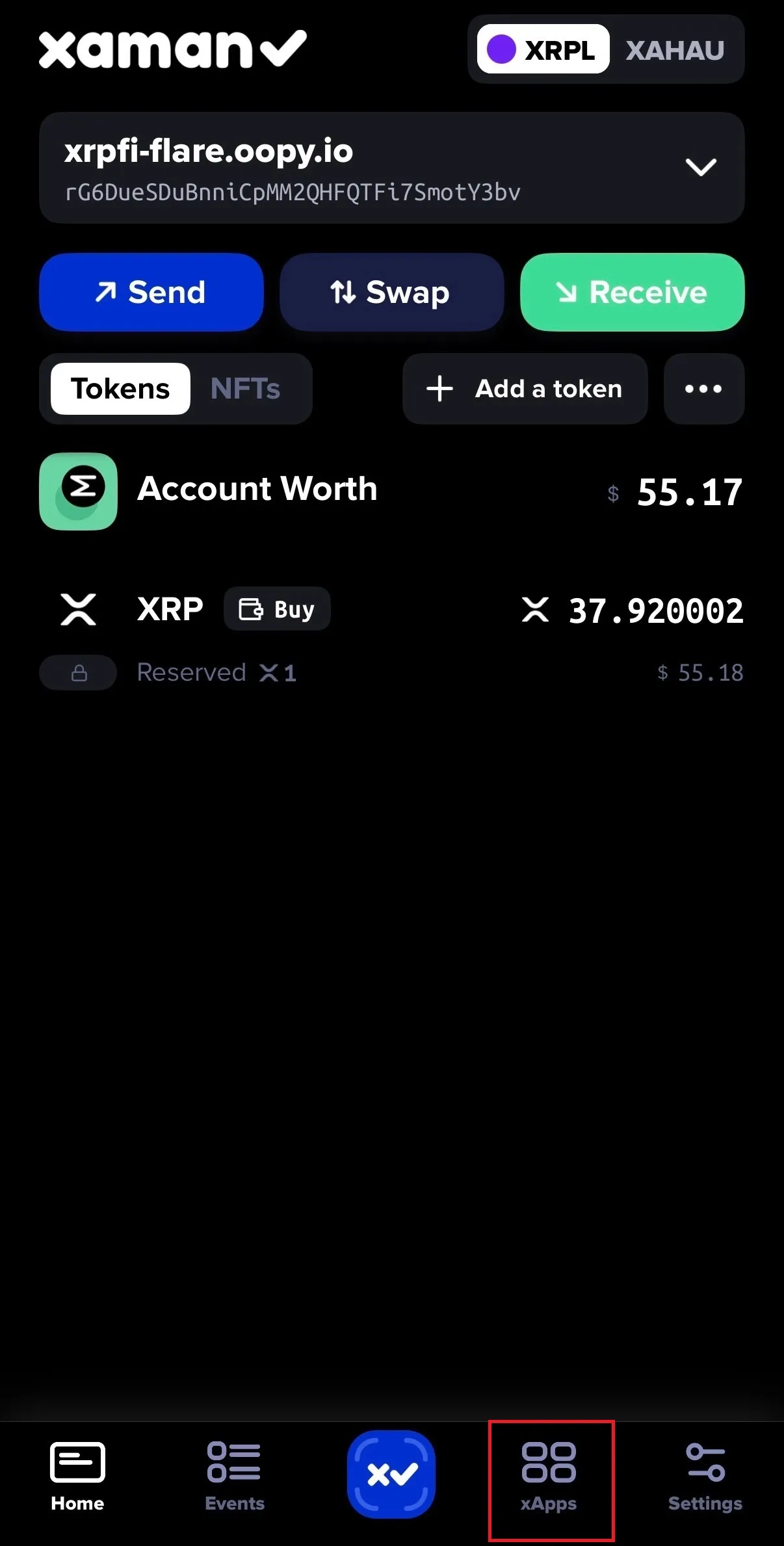This screenshot has height=1546, width=784.
Task: Select the Tokens tab
Action: click(120, 389)
